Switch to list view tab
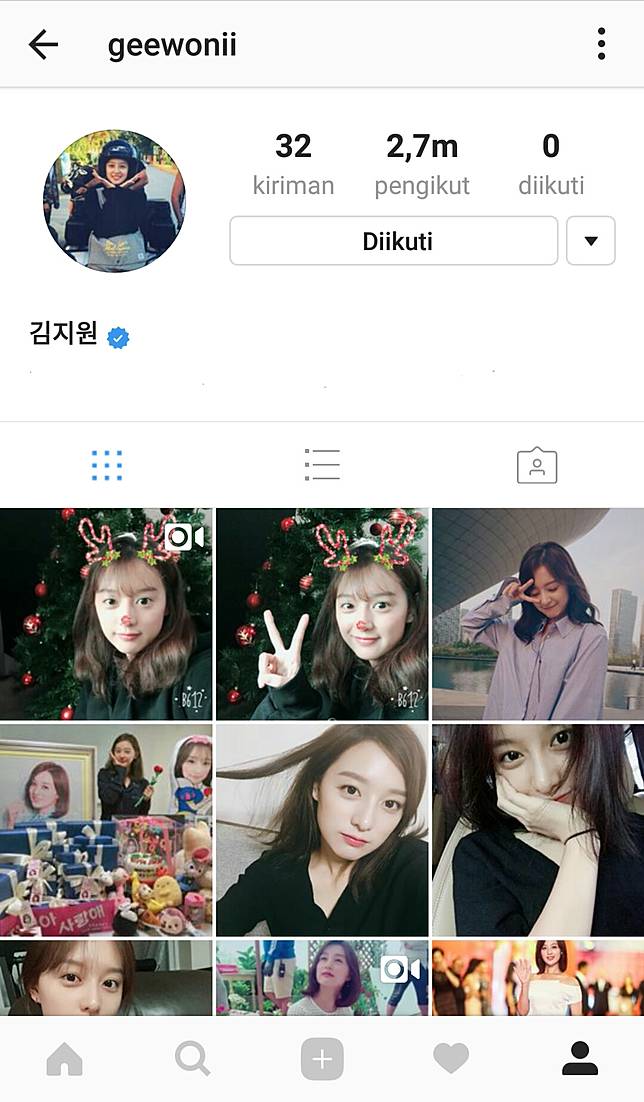This screenshot has width=644, height=1102. click(x=322, y=465)
